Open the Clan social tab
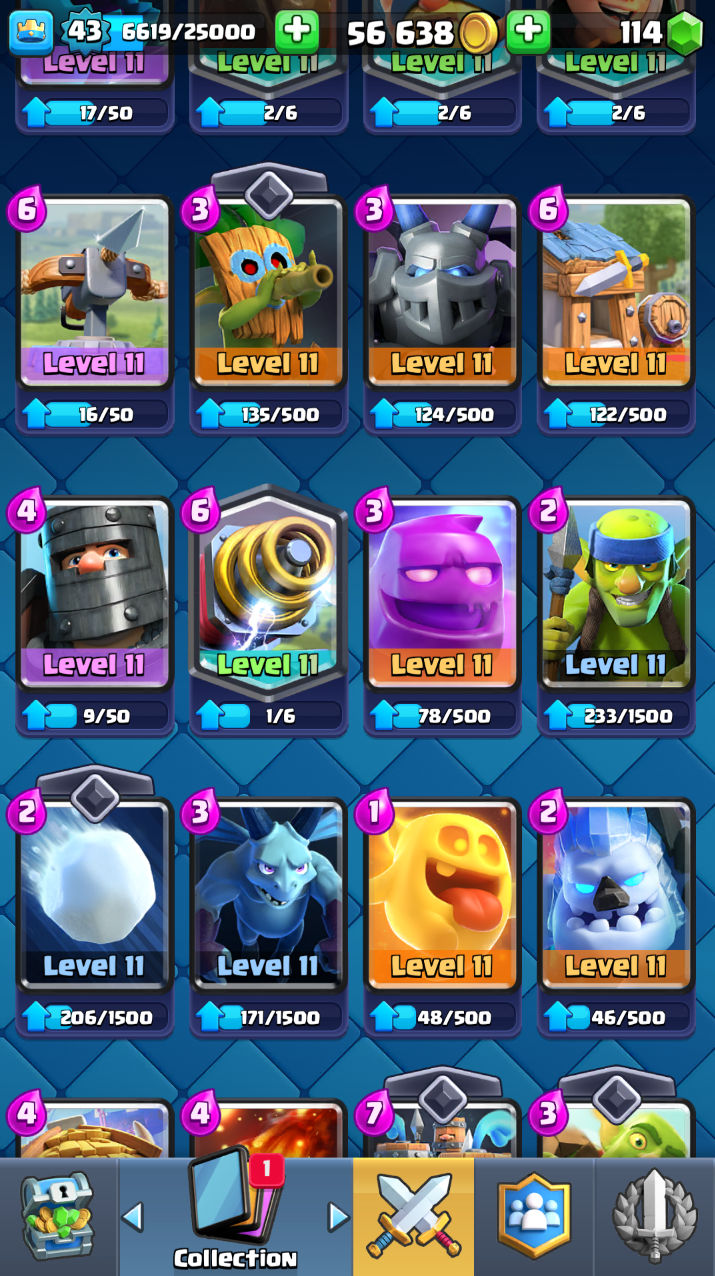This screenshot has height=1276, width=715. (534, 1216)
